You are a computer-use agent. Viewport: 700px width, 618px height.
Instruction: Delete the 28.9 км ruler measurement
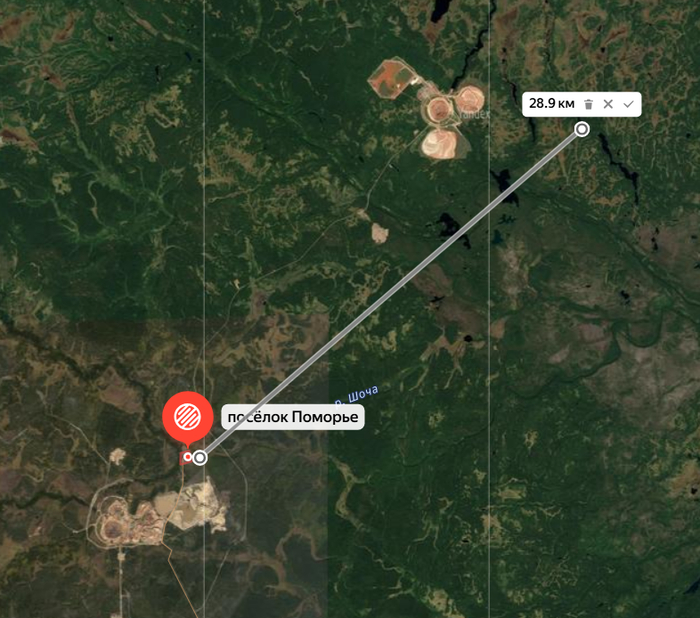589,104
